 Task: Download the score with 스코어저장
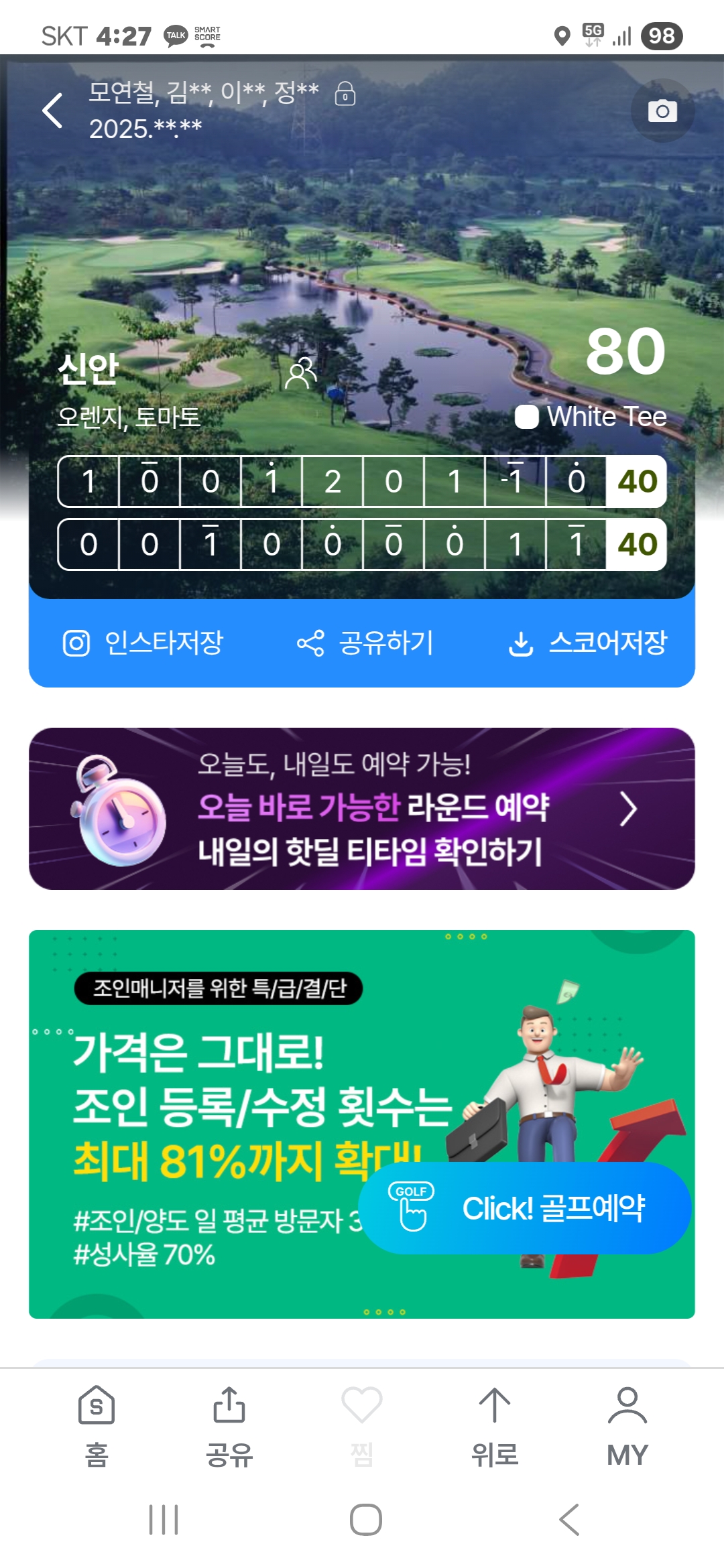click(588, 643)
